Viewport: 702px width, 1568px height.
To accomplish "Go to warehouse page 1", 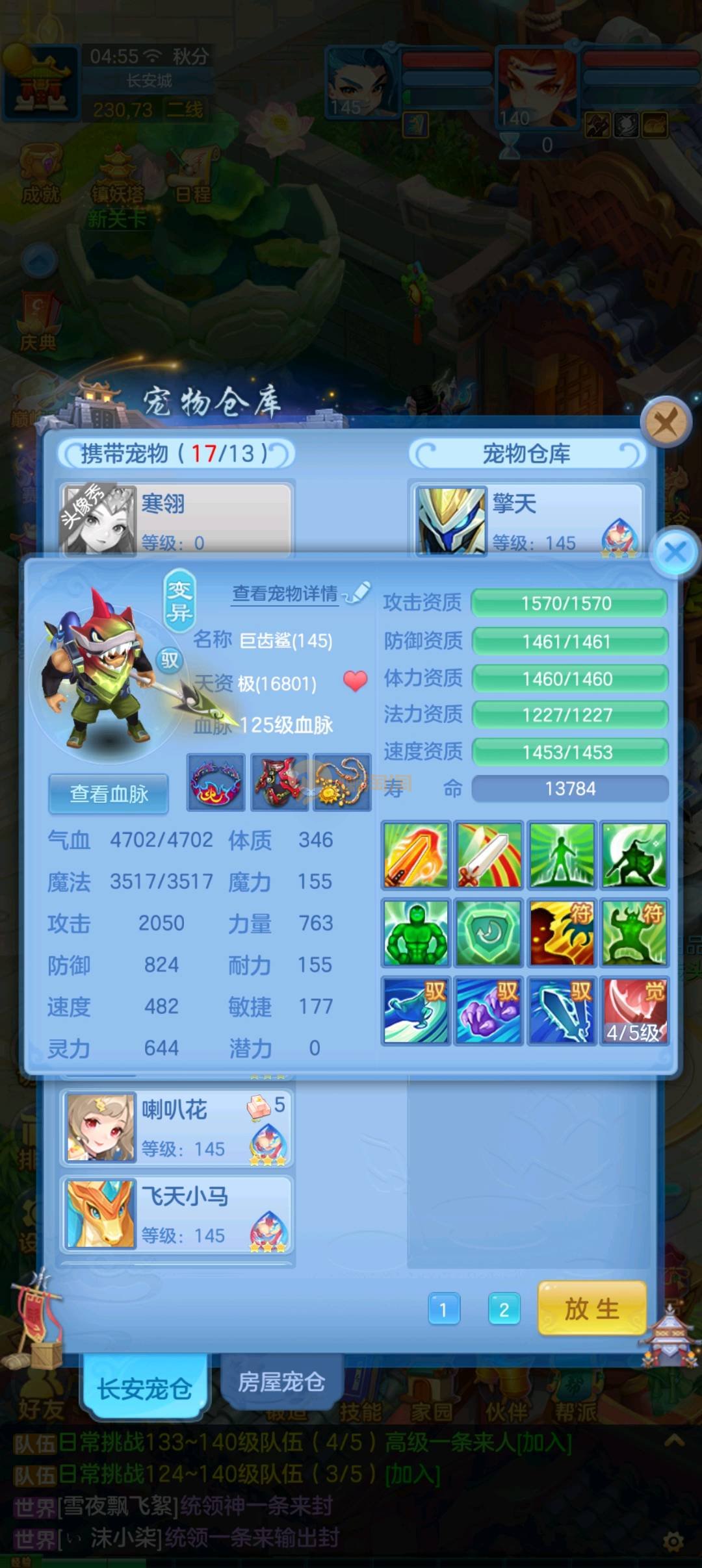I will point(444,1309).
